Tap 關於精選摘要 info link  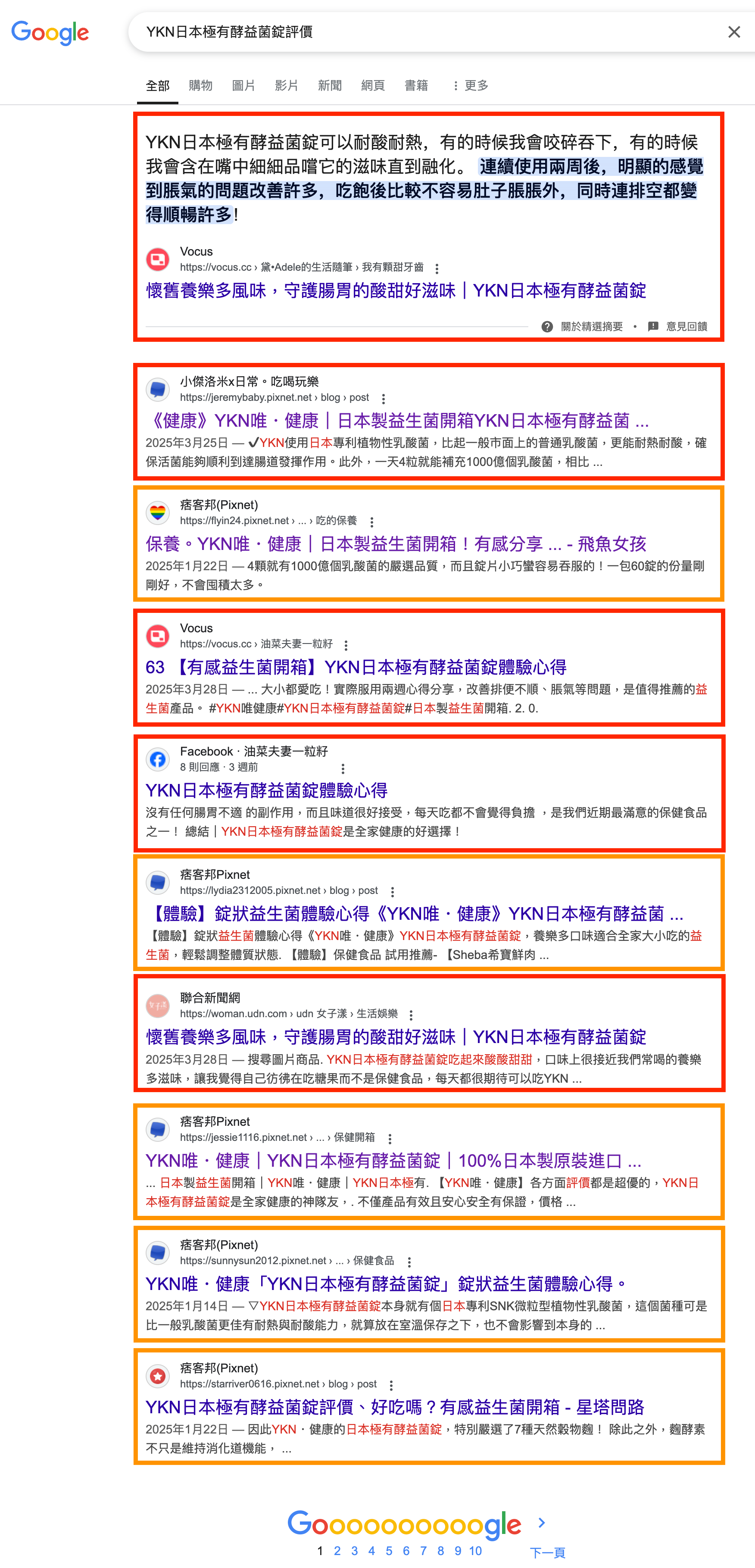[582, 327]
